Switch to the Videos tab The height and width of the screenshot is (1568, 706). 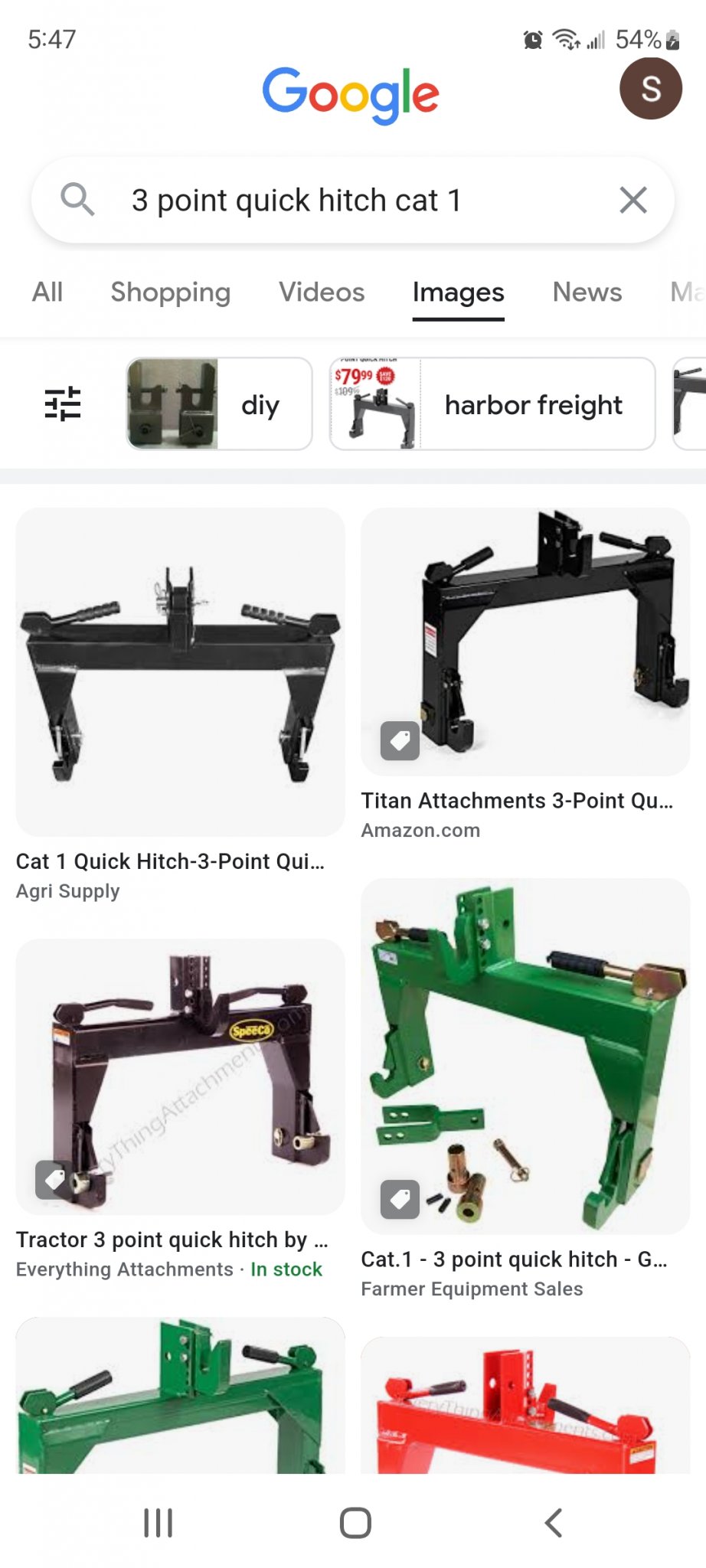coord(322,292)
